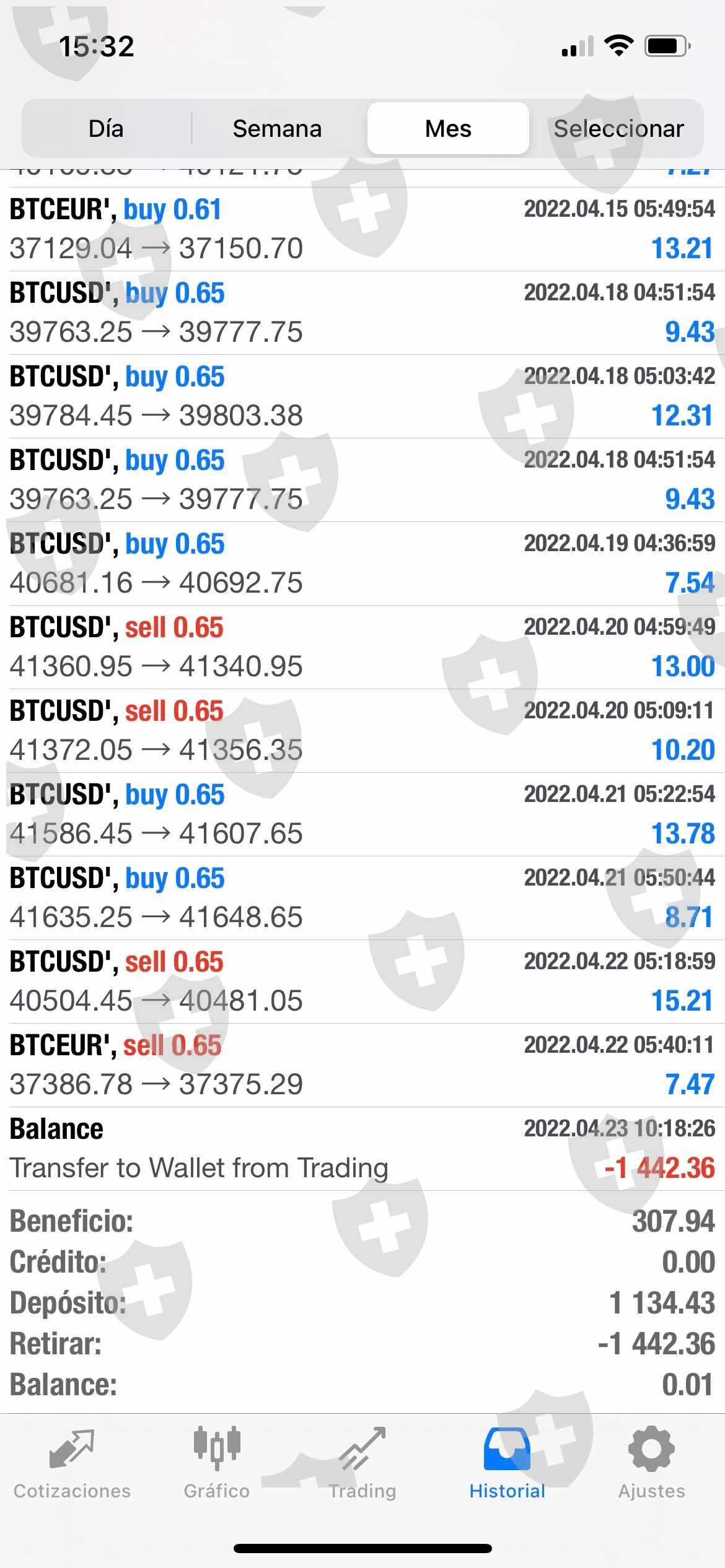
Task: Expand the BTCUSD buy trade with profit 7.54
Action: [x=362, y=564]
